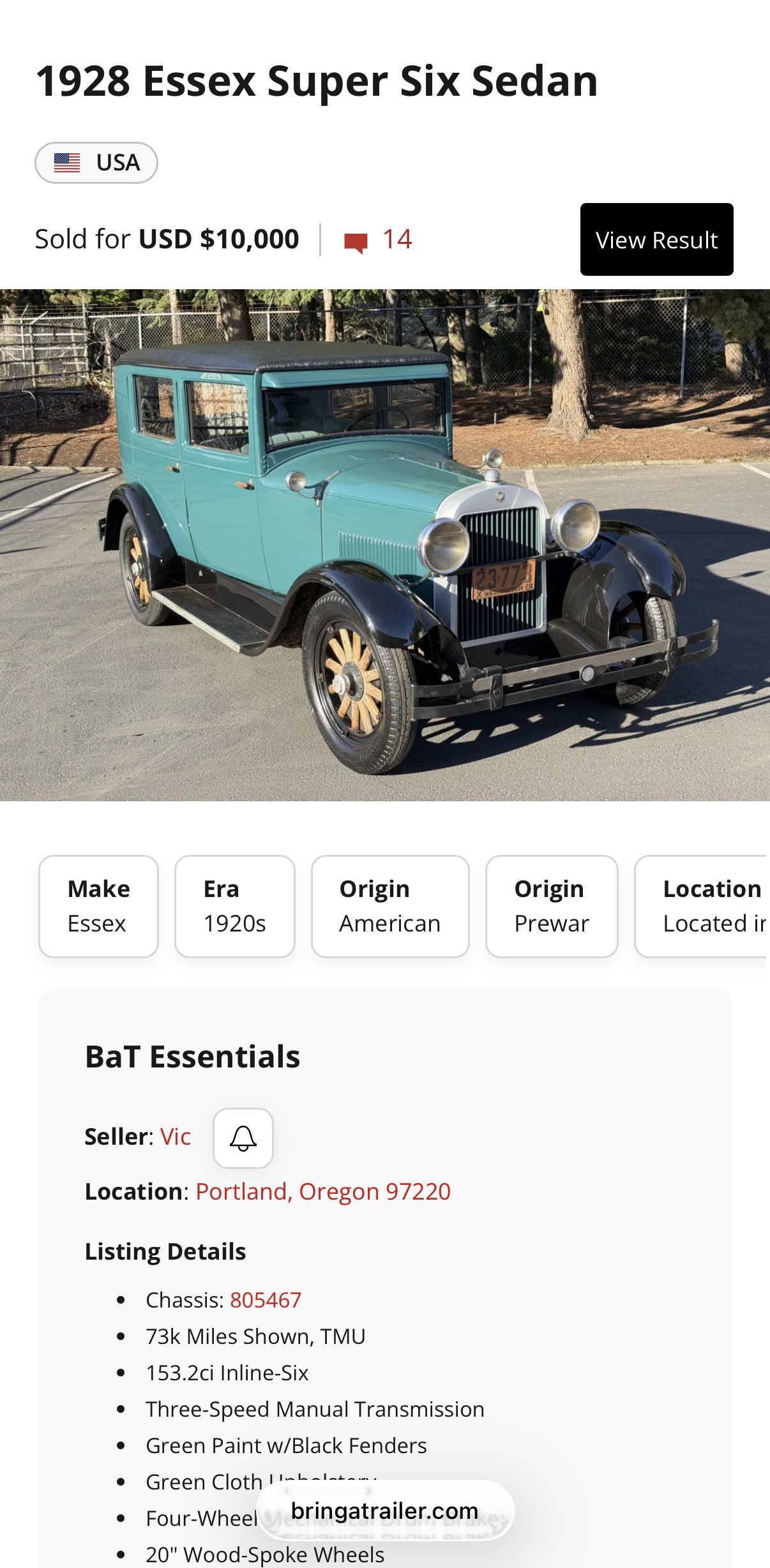Open the 14 comments link
The width and height of the screenshot is (770, 1568).
[379, 240]
